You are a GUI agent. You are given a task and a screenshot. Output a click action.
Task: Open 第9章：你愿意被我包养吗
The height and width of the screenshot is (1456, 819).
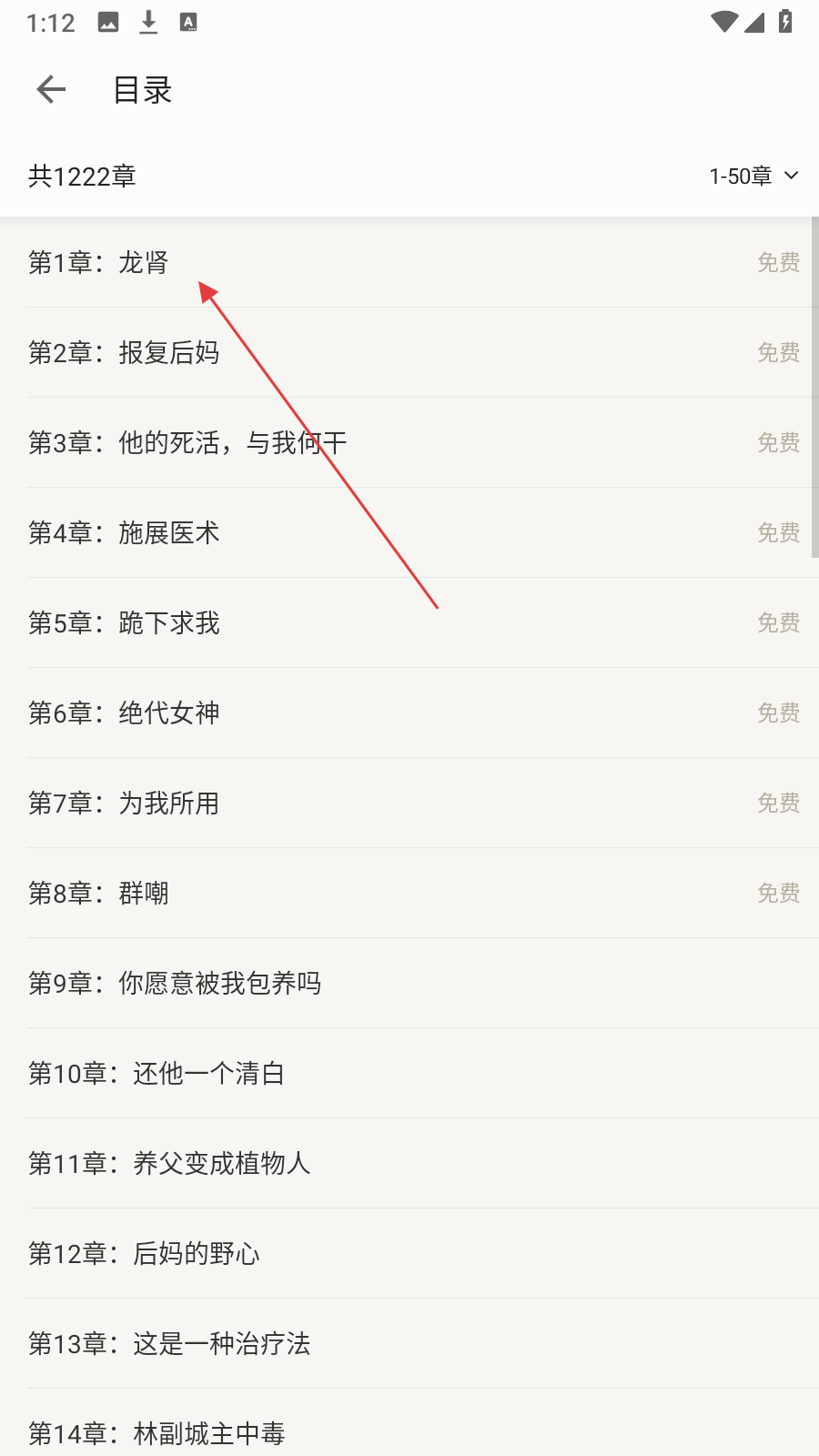tap(409, 984)
